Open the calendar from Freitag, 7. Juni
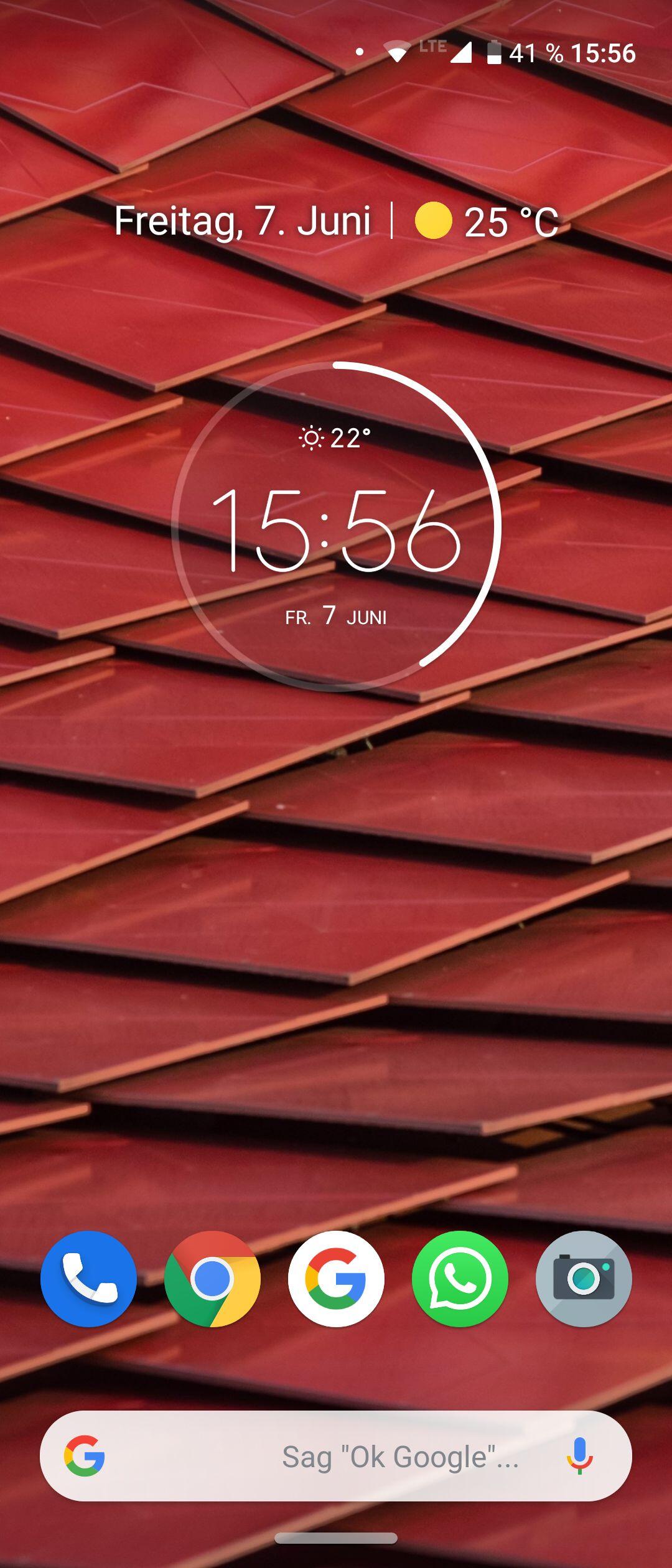672x1568 pixels. click(243, 222)
